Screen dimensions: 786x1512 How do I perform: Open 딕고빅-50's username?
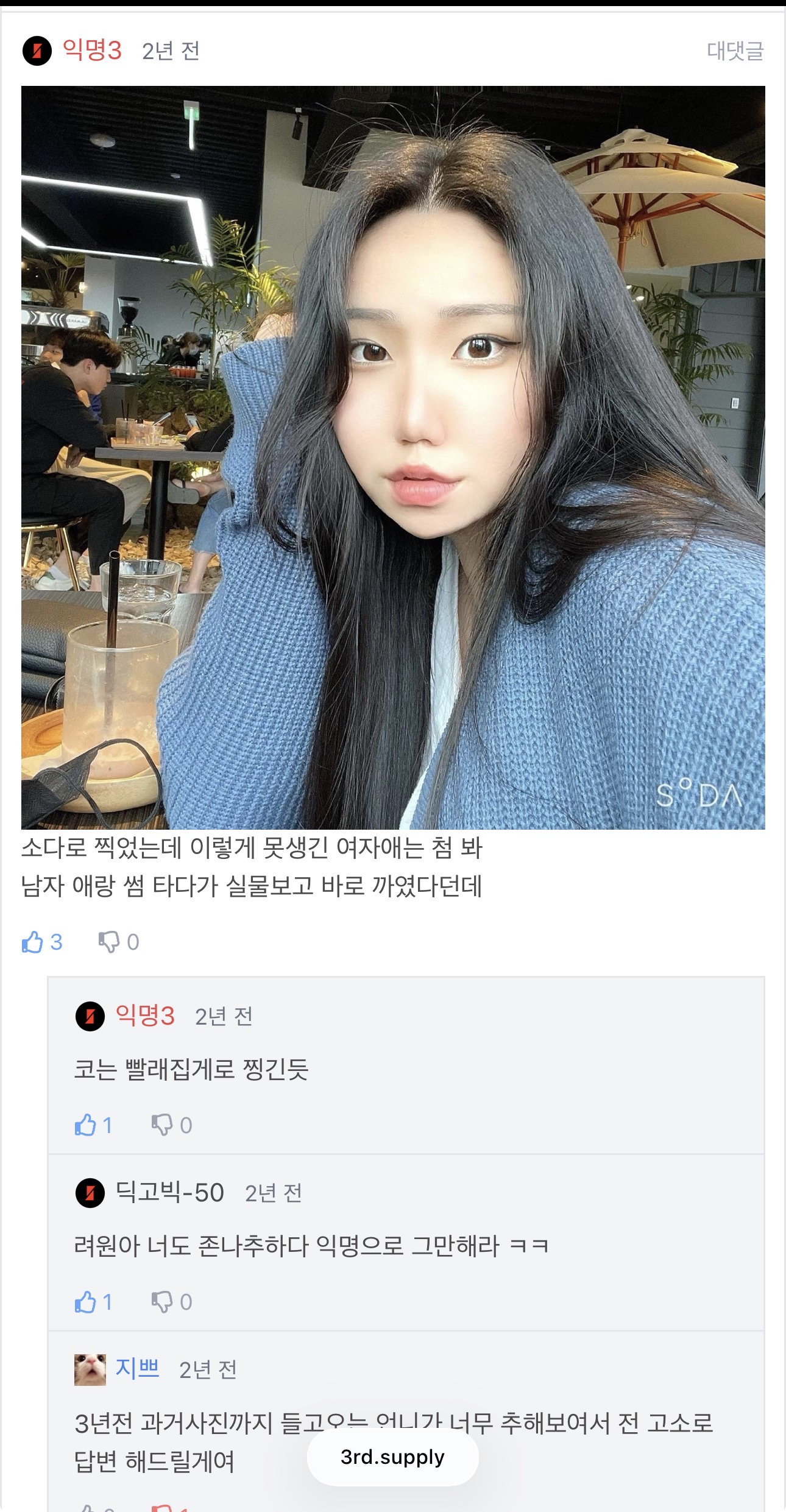170,1192
